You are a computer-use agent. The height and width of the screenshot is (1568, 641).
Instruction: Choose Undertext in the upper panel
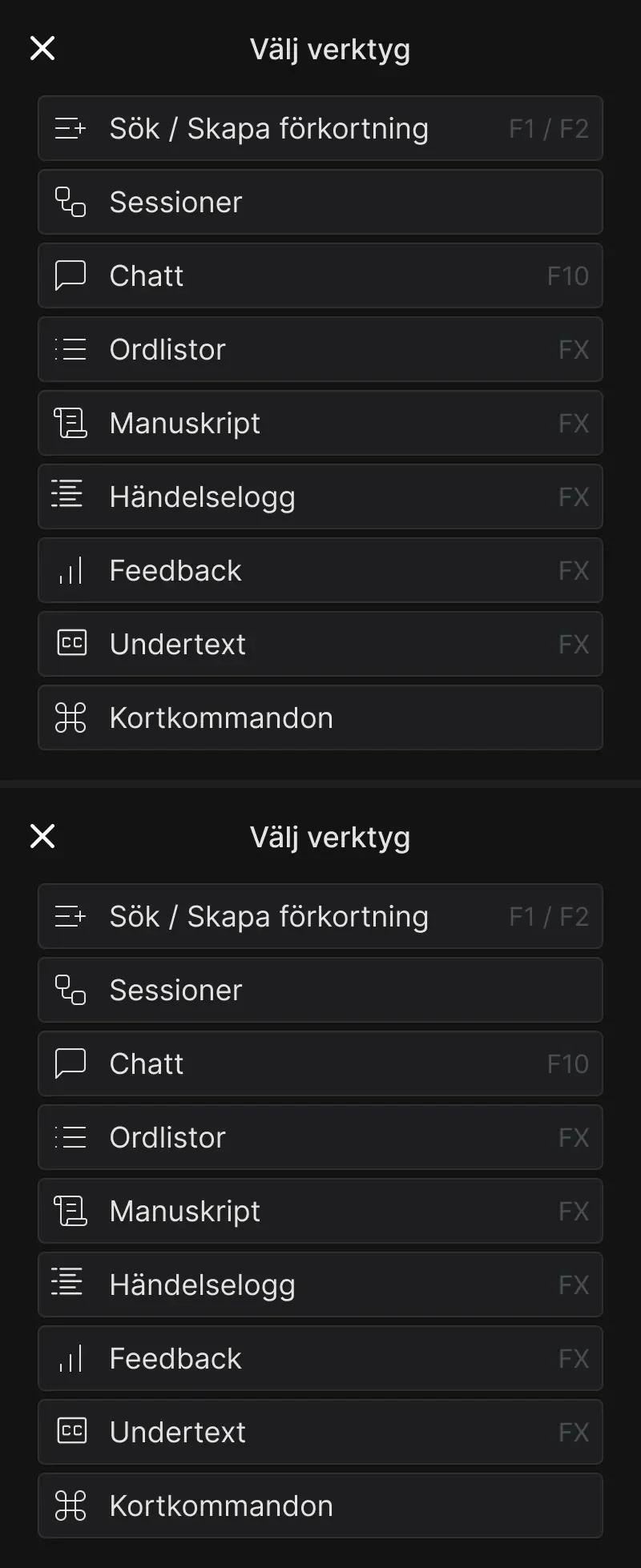click(320, 644)
